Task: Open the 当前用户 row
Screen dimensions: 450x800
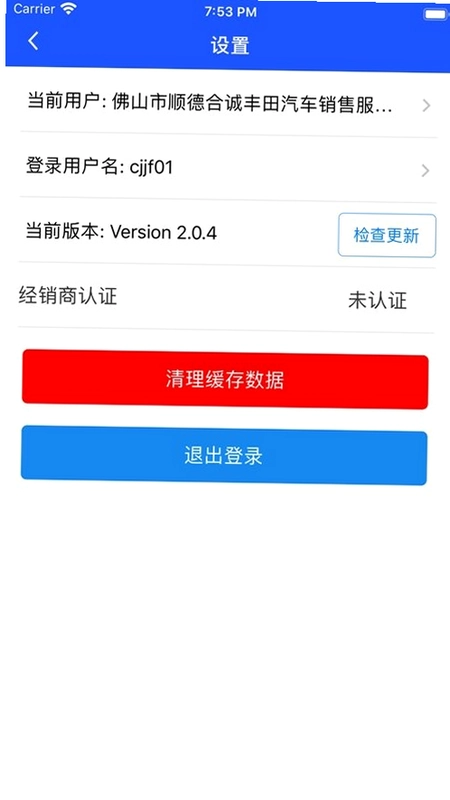Action: (229, 105)
